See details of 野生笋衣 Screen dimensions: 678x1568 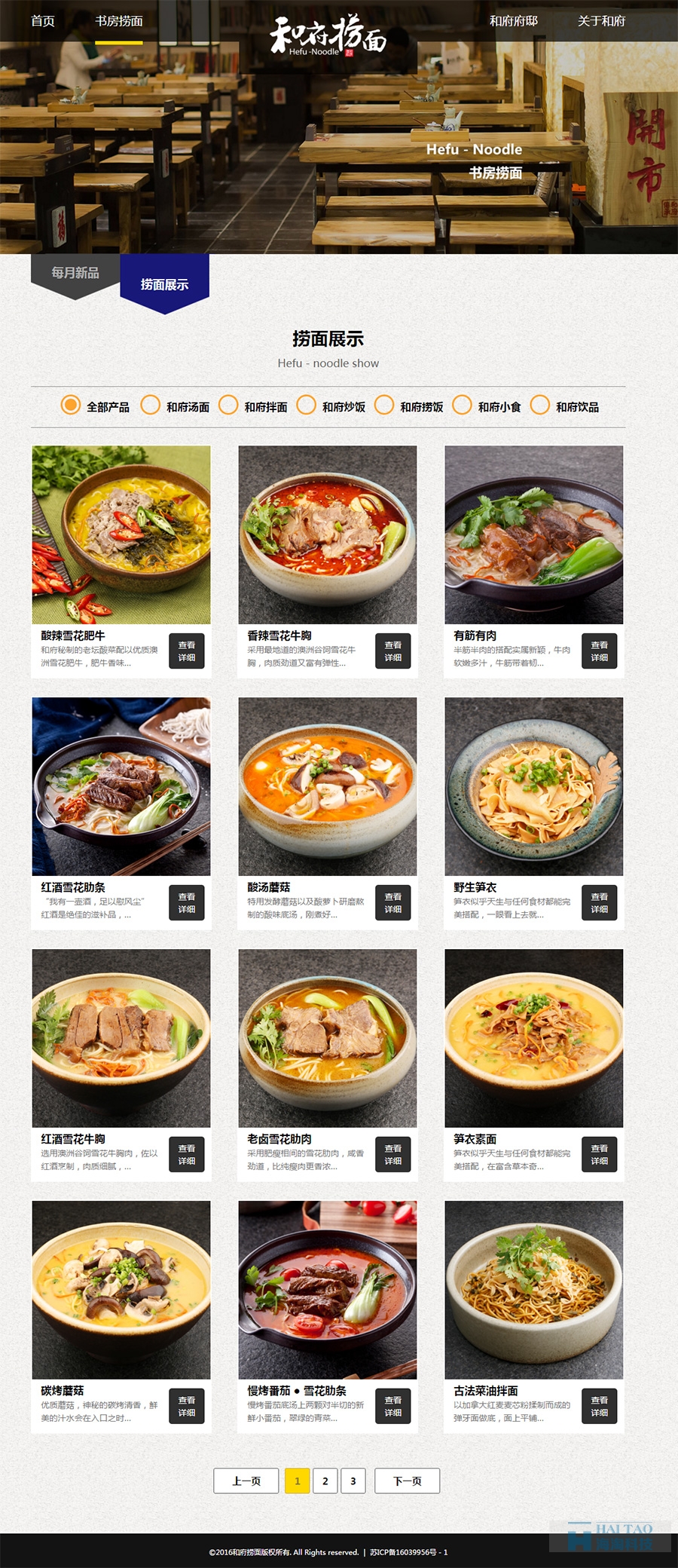599,903
